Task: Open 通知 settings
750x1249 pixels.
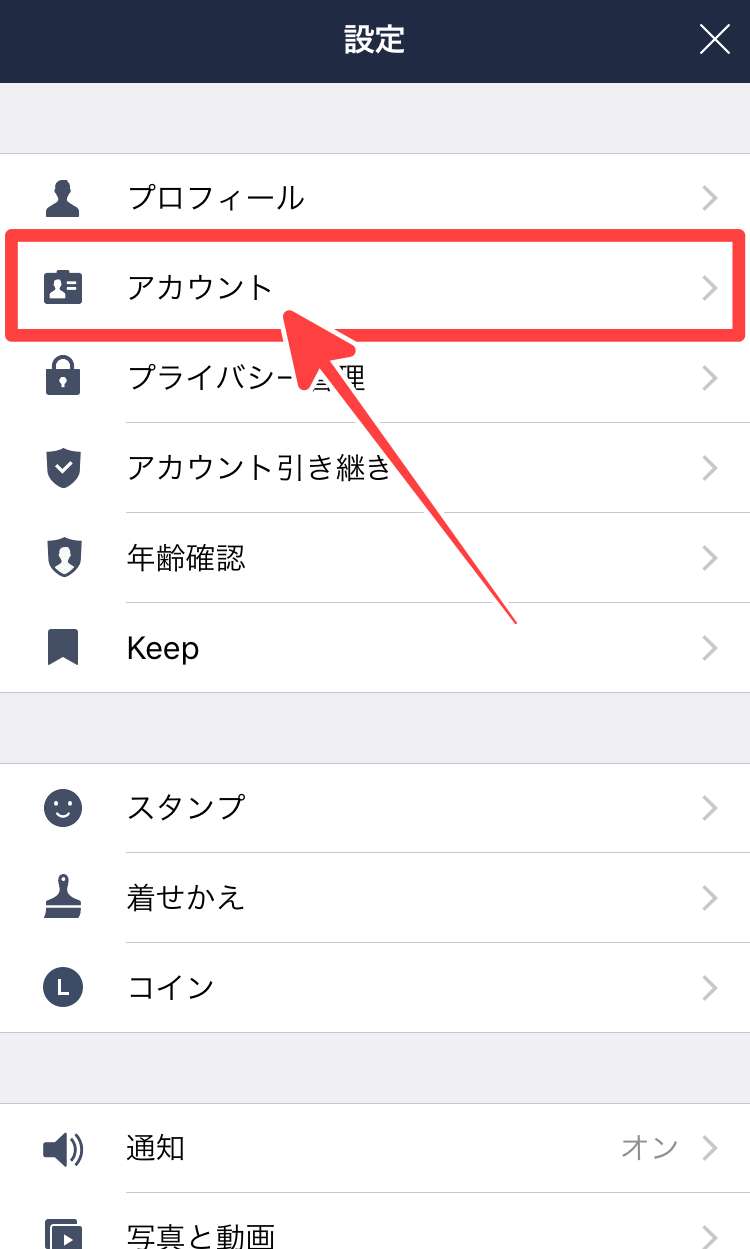Action: click(x=375, y=1148)
